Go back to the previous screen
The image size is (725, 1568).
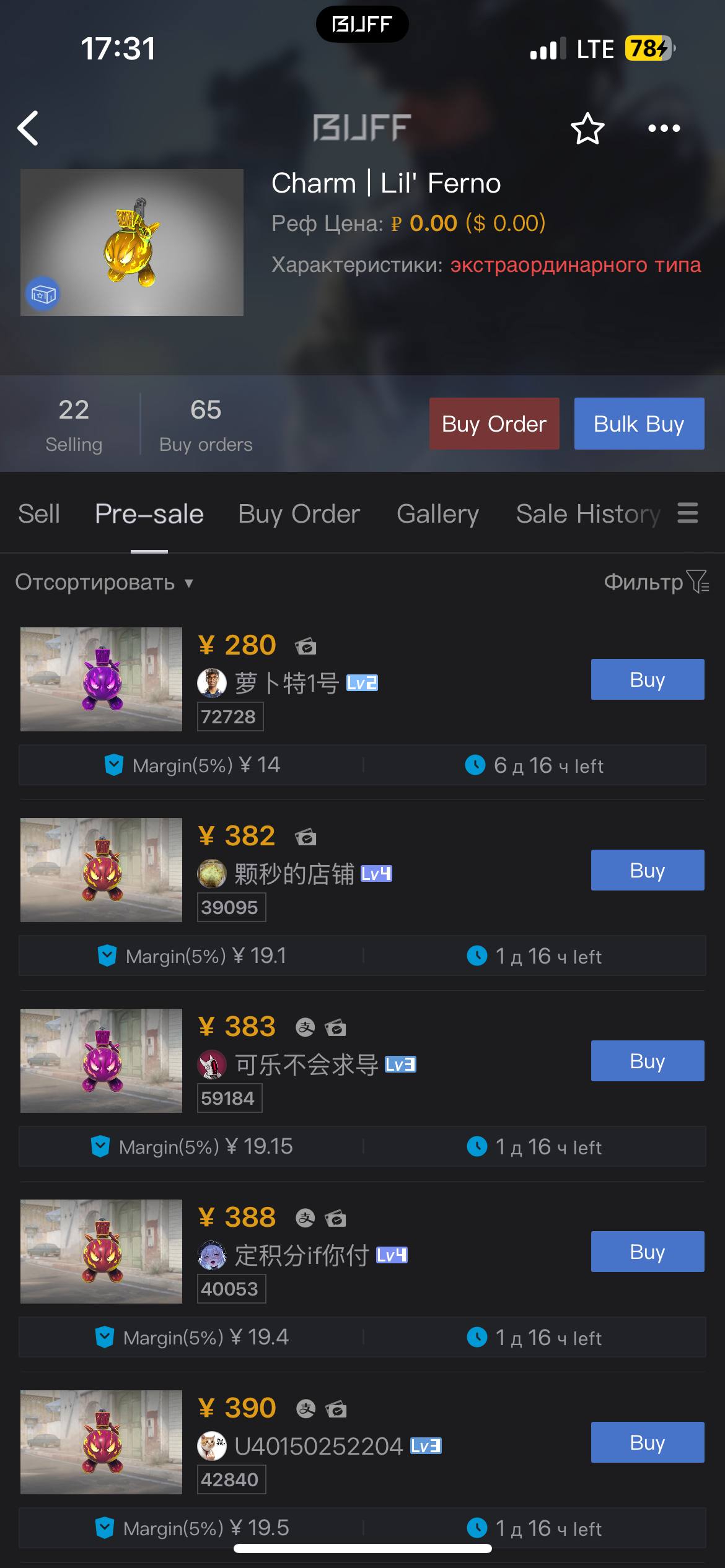tap(29, 128)
